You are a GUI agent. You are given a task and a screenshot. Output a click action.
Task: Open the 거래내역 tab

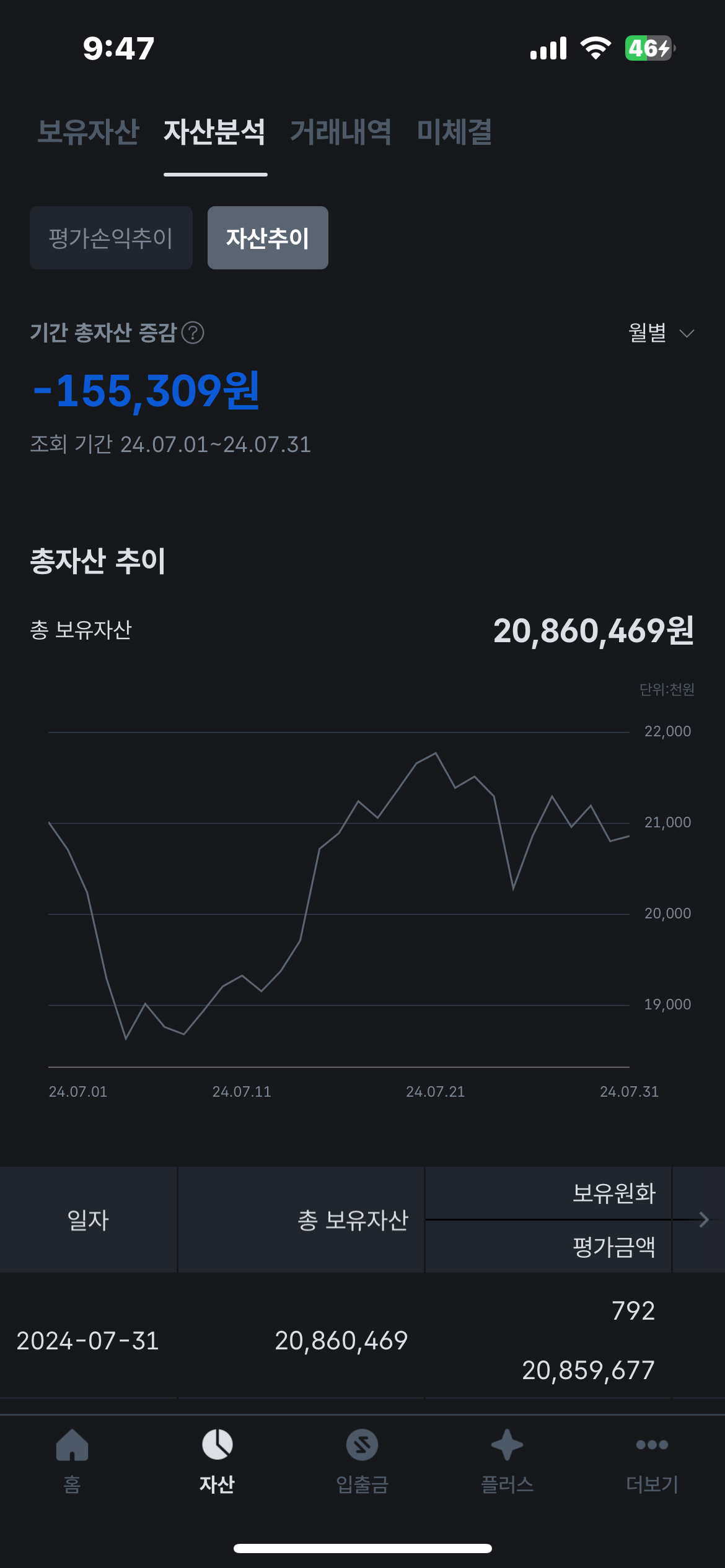click(341, 132)
